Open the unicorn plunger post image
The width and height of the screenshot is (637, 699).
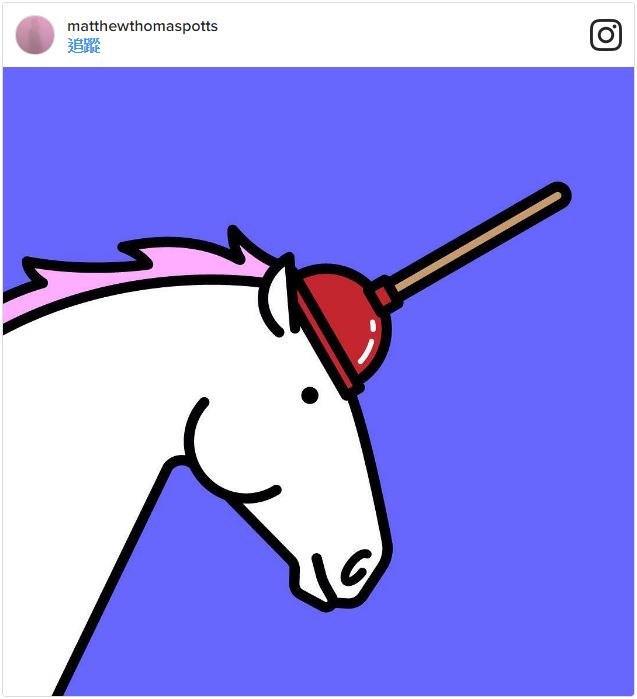pos(318,380)
